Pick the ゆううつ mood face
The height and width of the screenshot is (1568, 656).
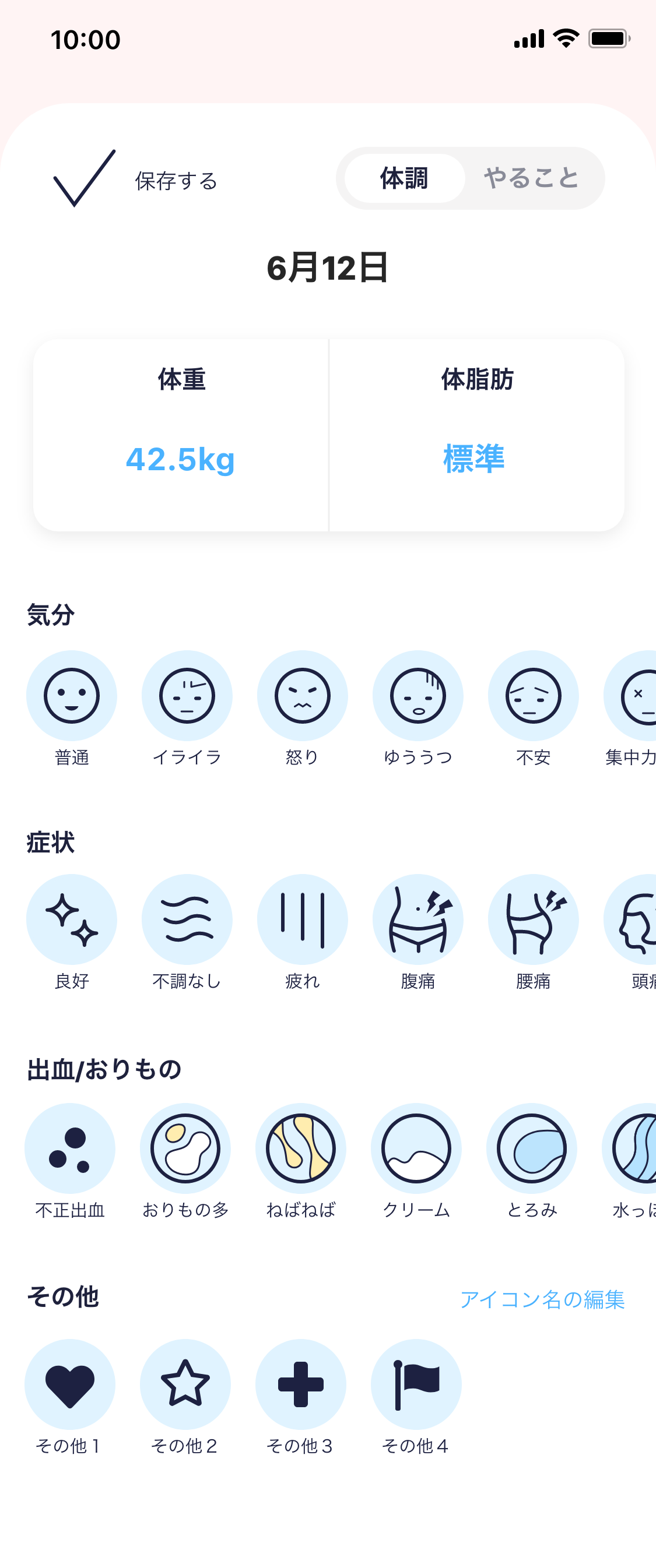pos(418,696)
